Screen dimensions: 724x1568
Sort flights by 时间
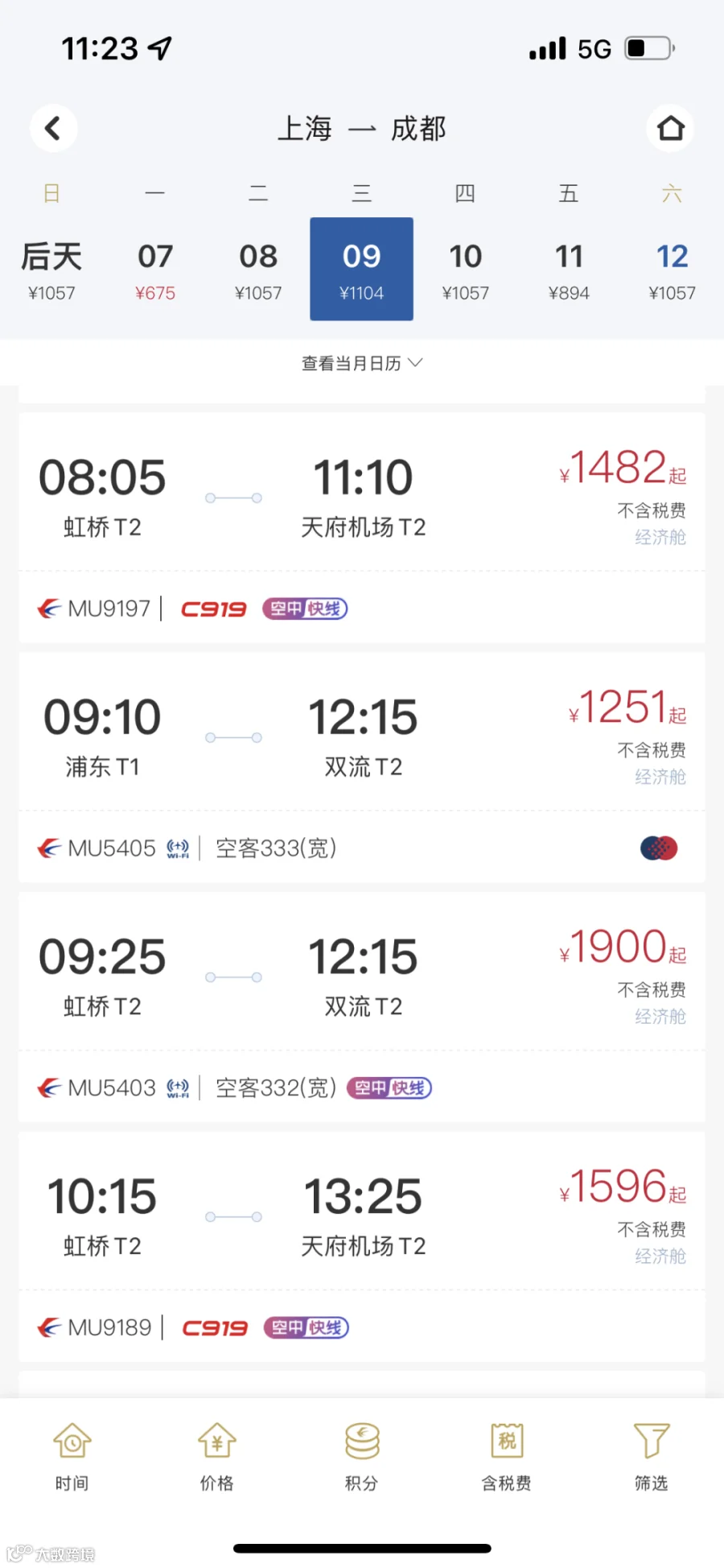tap(72, 1457)
